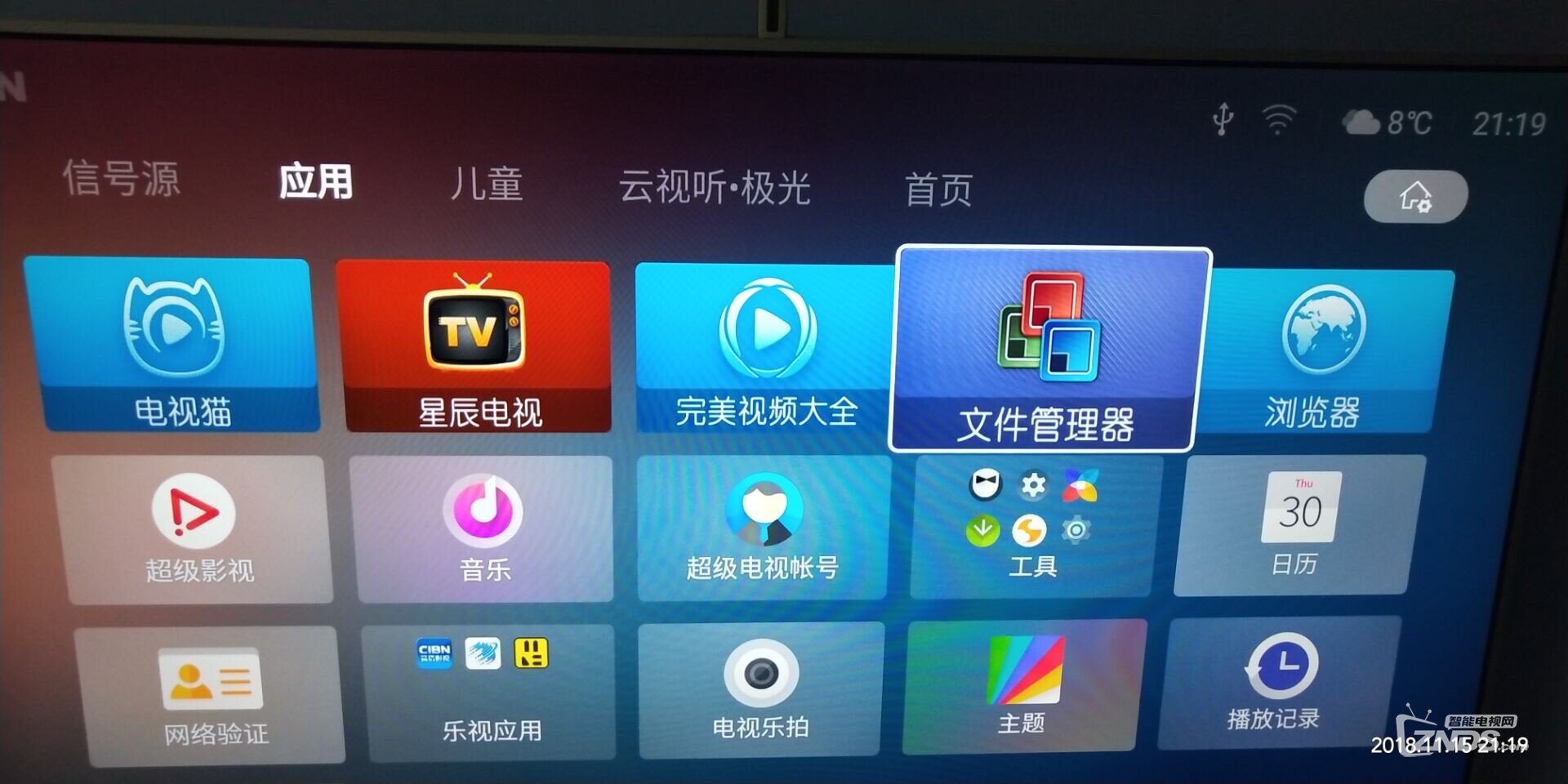This screenshot has width=1568, height=784.
Task: Open the 主题 themes tile
Action: pyautogui.click(x=1023, y=686)
